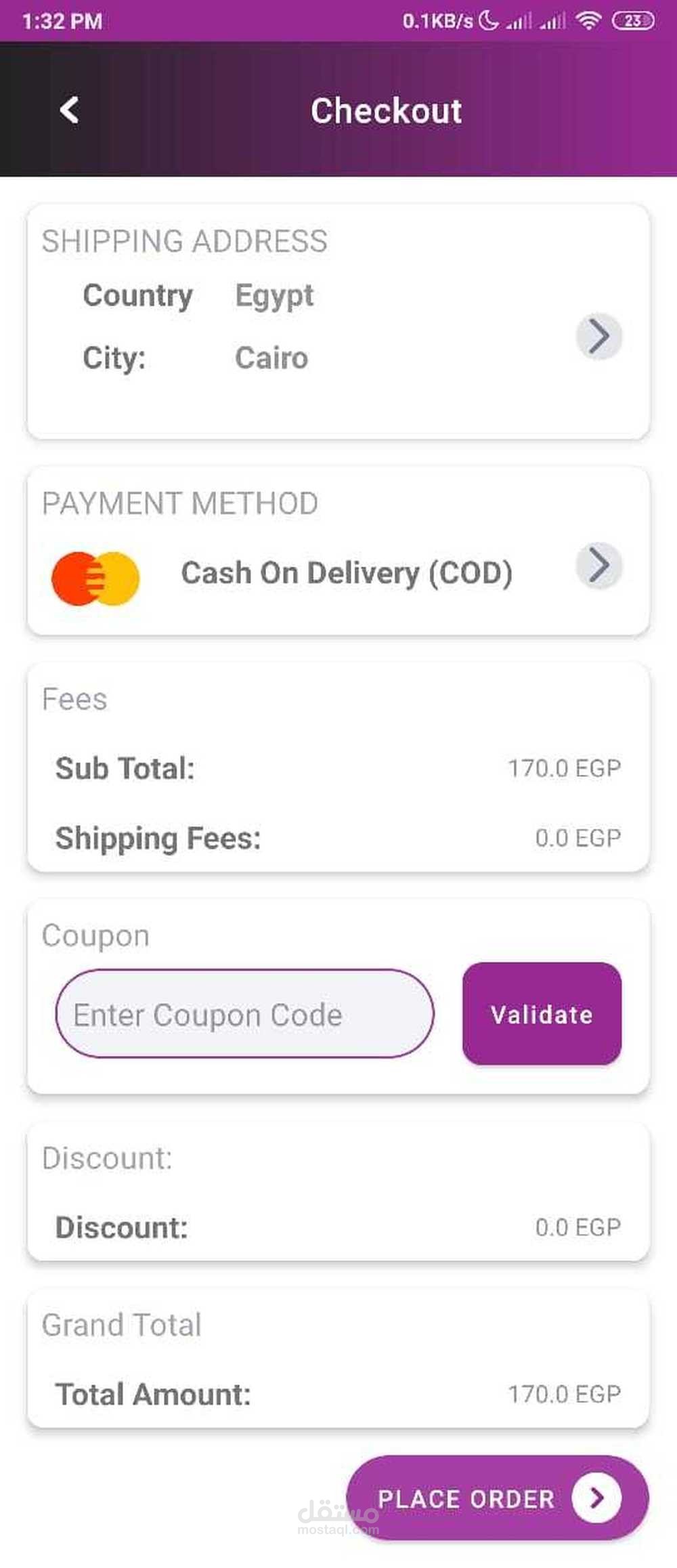
Task: Focus the Enter Coupon Code field
Action: pos(244,1013)
